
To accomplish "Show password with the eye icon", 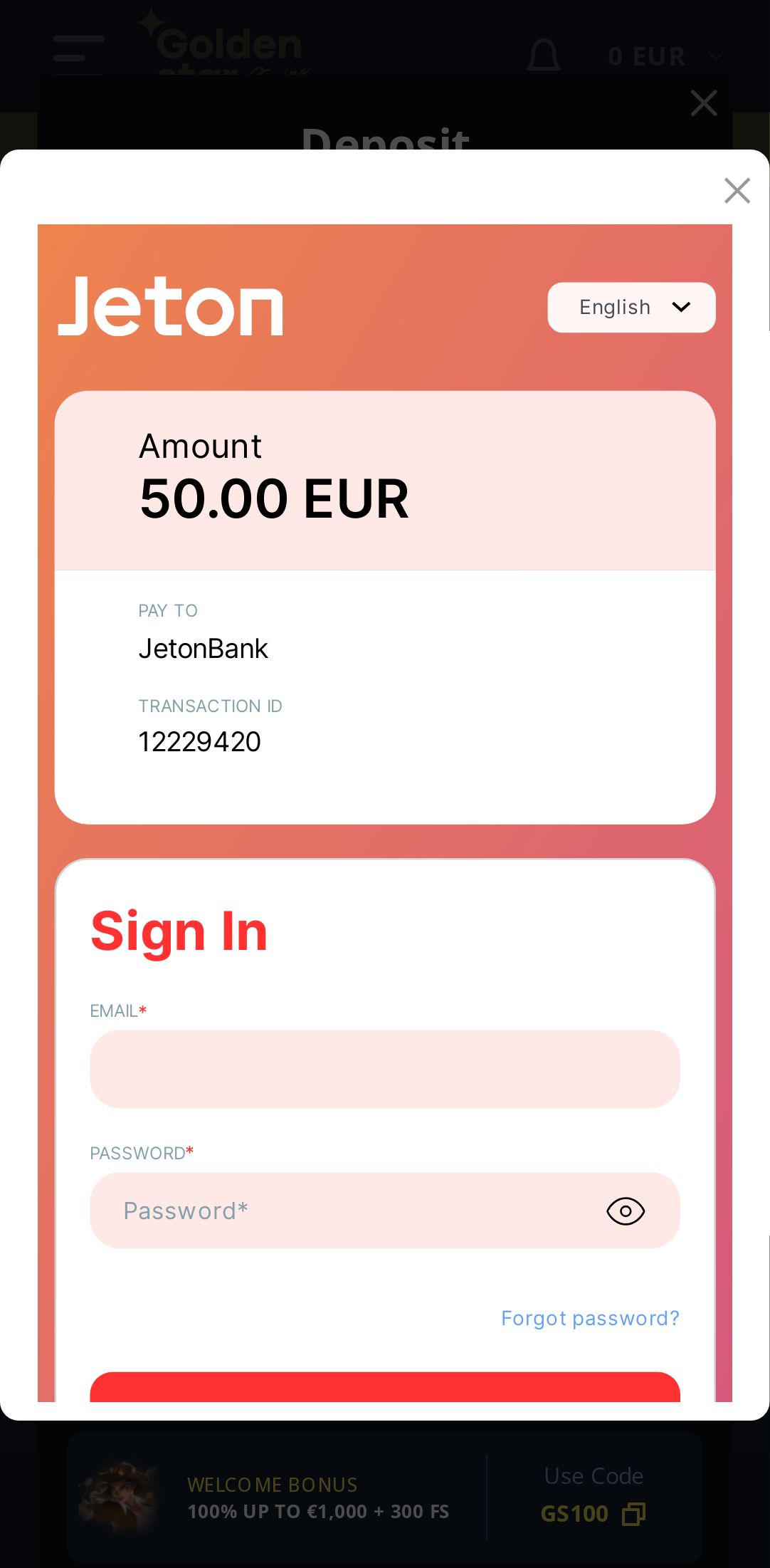I will [625, 1211].
